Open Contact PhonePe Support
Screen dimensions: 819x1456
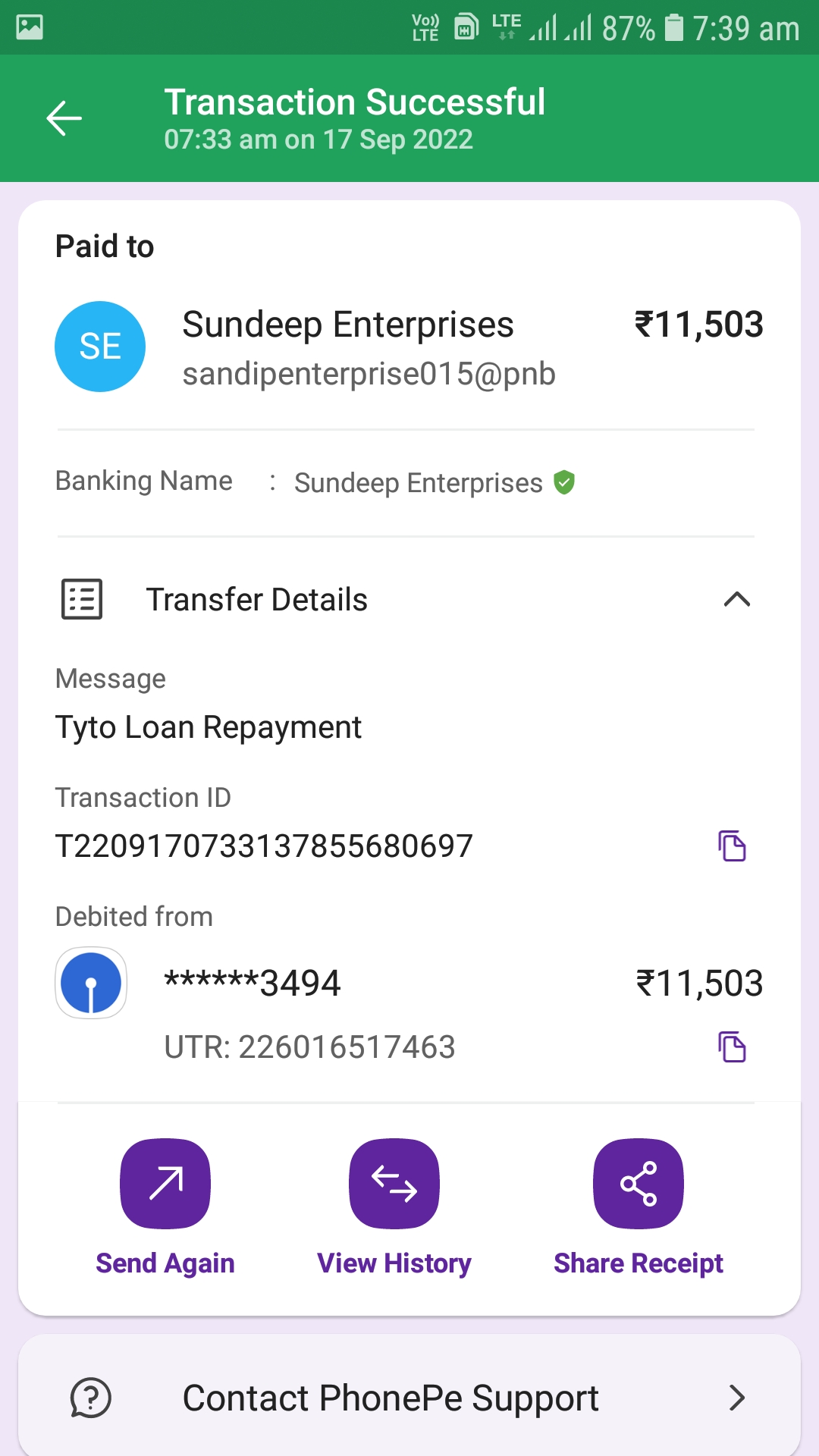(x=409, y=1398)
